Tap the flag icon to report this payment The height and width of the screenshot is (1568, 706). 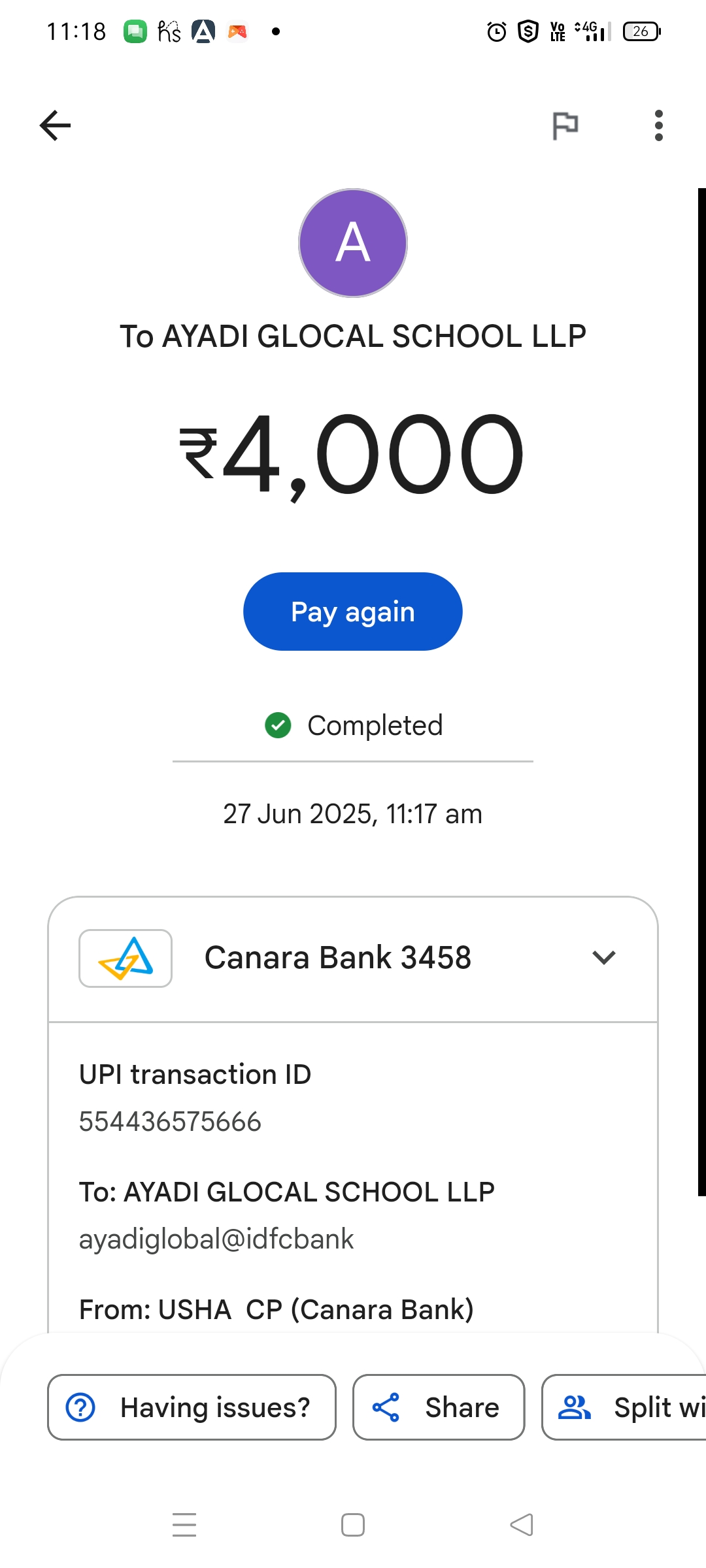[565, 125]
